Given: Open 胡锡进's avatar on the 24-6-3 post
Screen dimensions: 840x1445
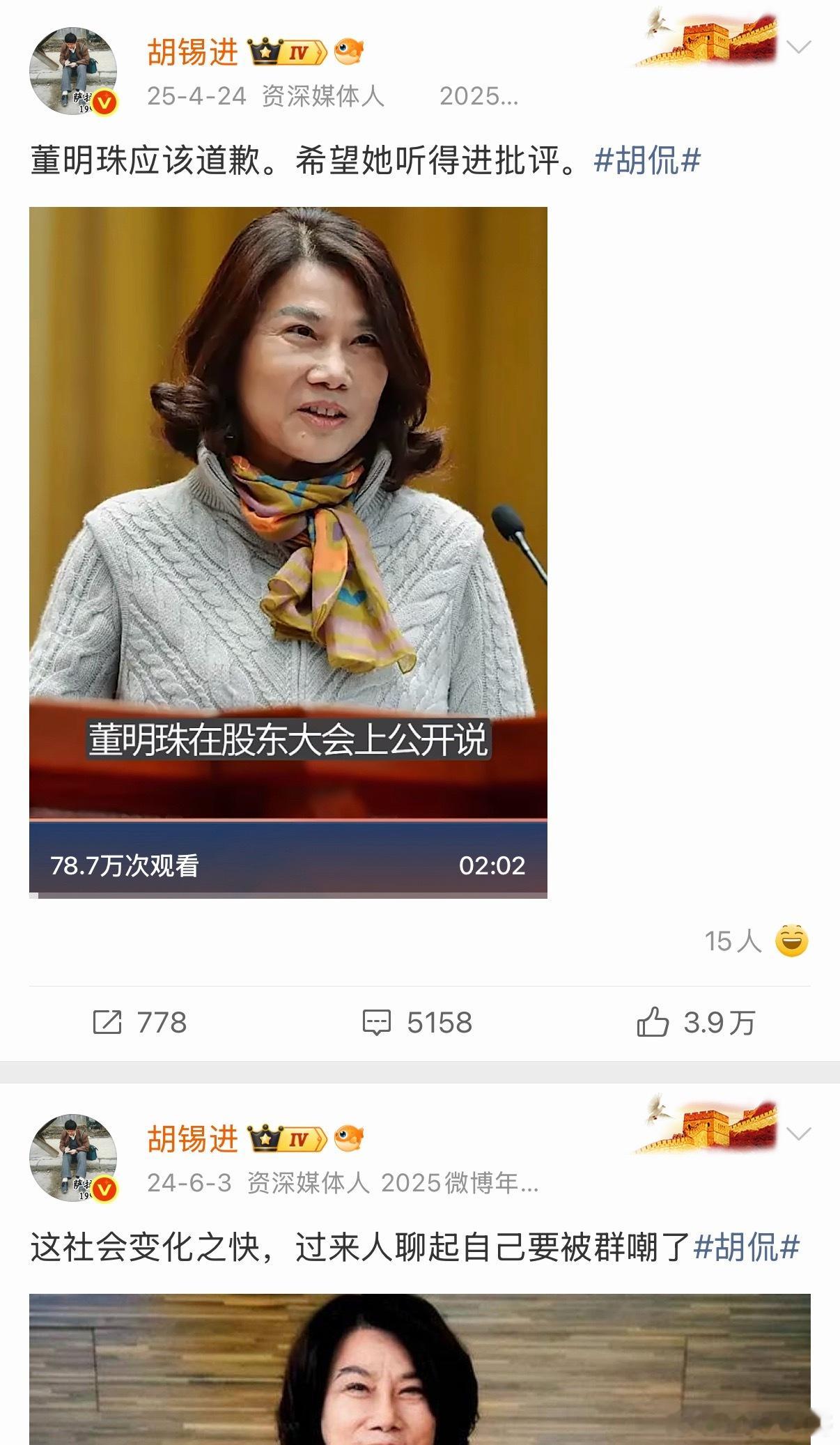Looking at the screenshot, I should click(73, 1158).
